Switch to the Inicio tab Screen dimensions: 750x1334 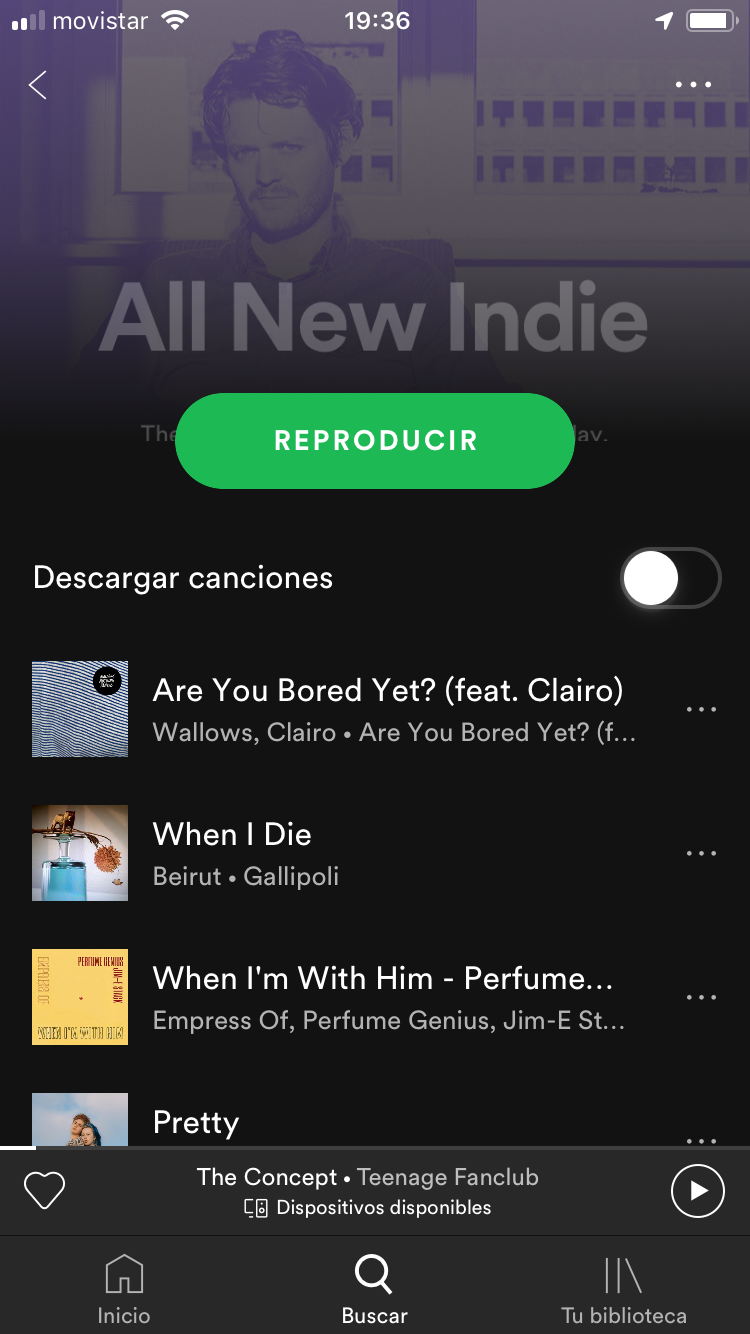pyautogui.click(x=124, y=1290)
